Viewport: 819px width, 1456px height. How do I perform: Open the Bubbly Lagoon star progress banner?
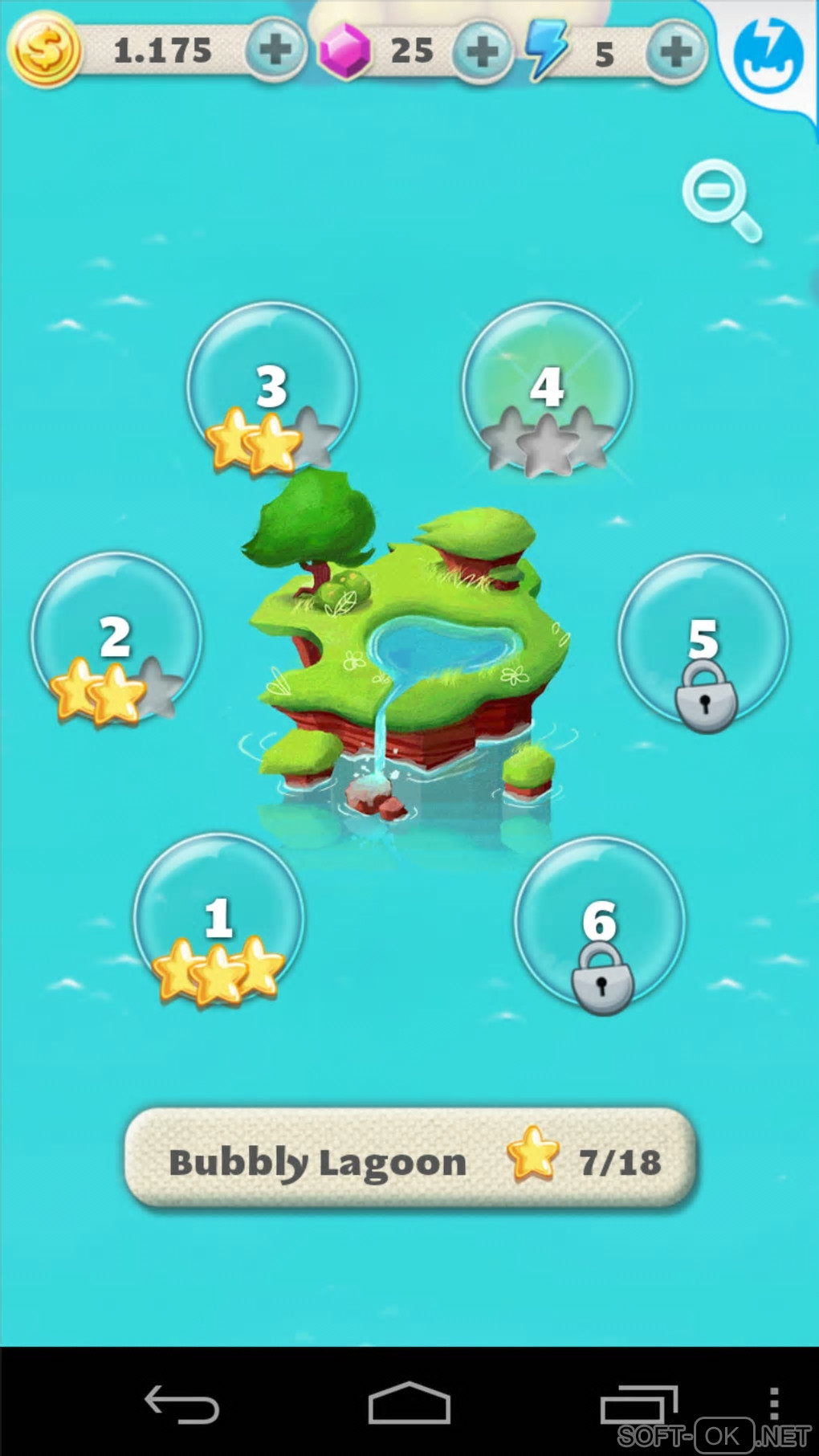coord(409,1160)
